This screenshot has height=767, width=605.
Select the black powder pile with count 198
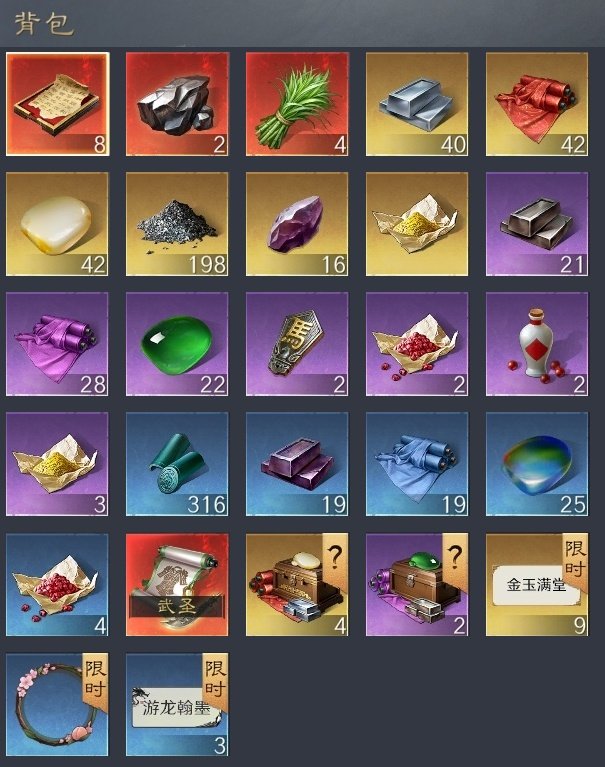[177, 224]
